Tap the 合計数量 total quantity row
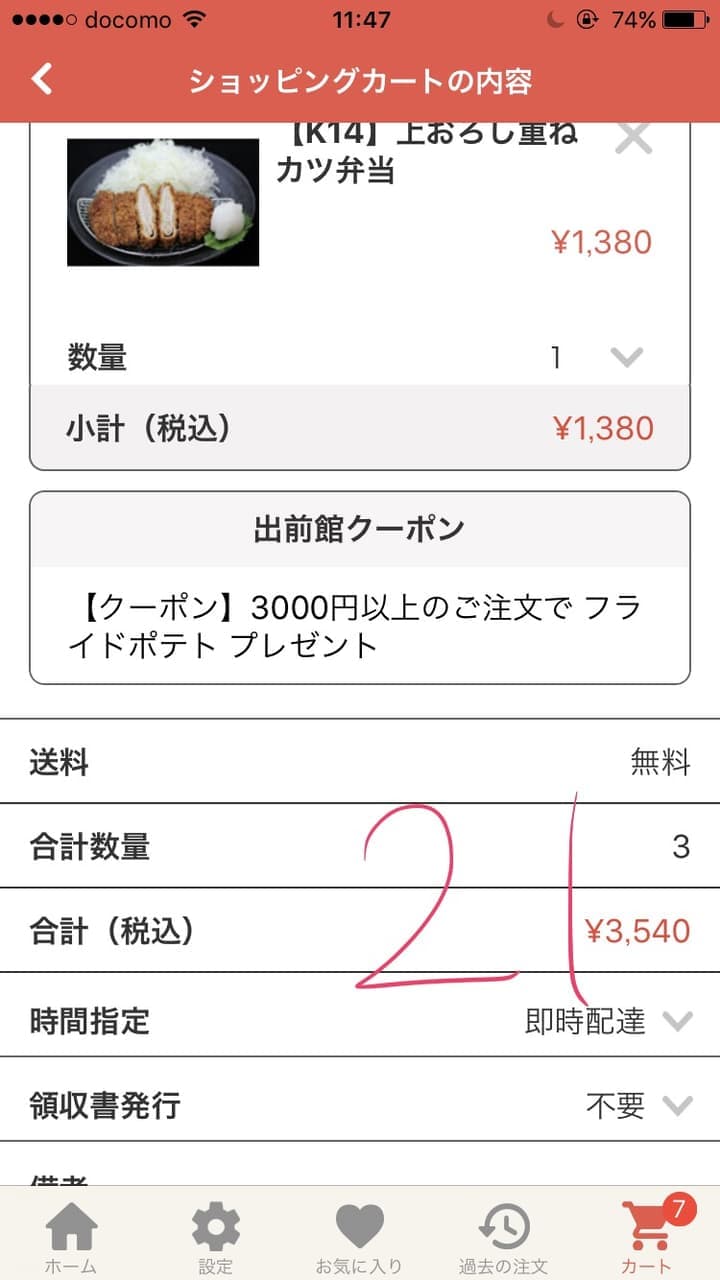 (360, 845)
